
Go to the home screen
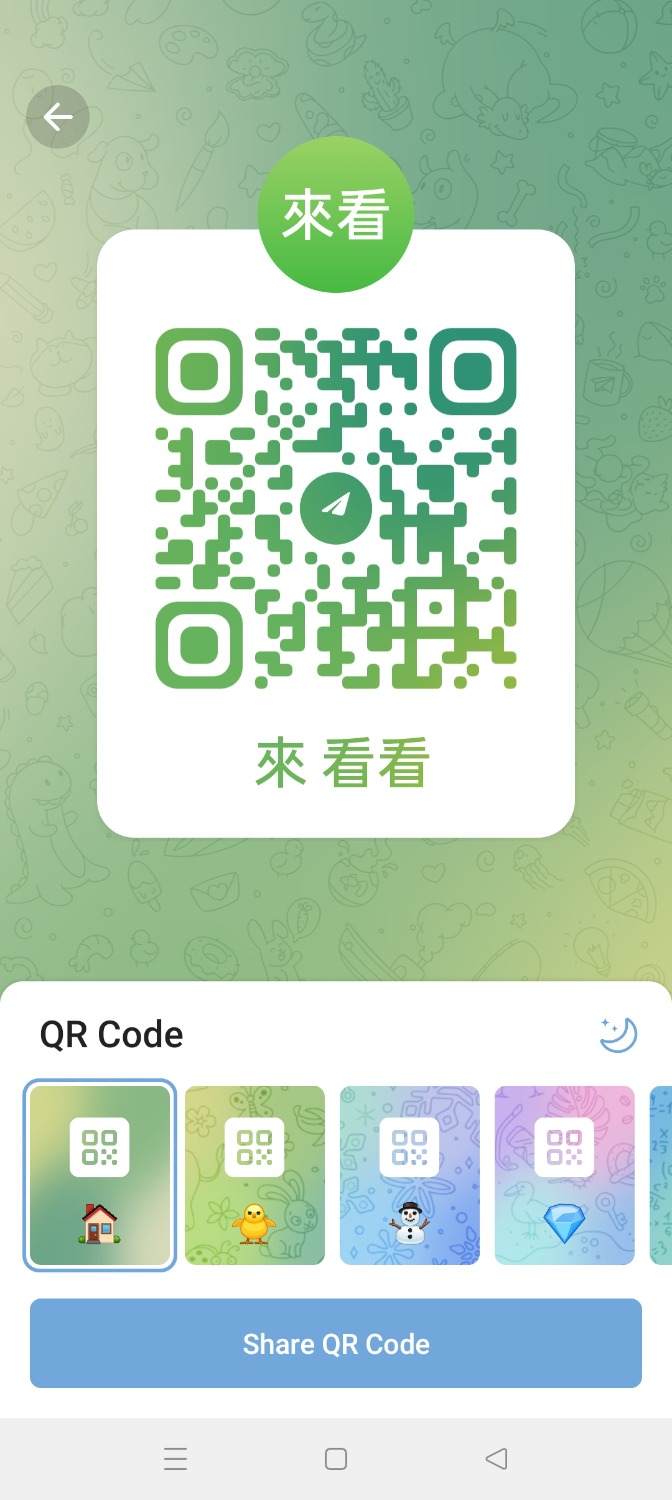click(x=336, y=1459)
